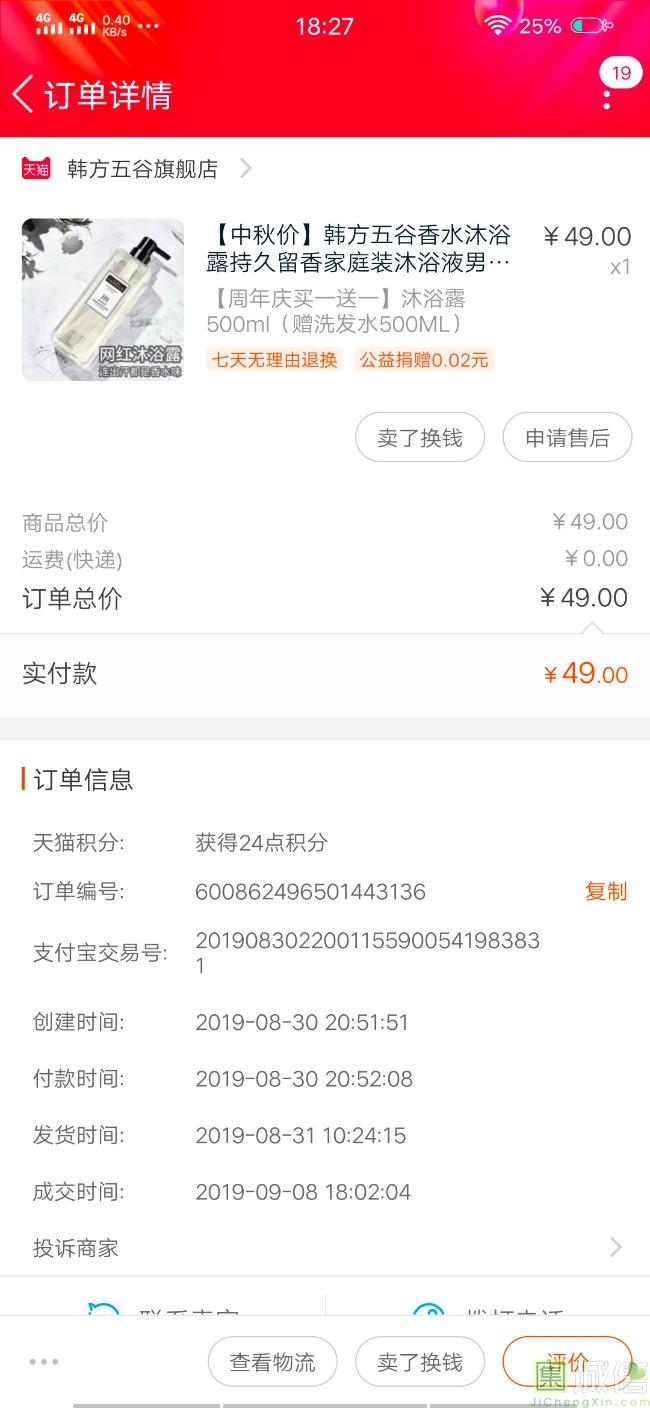Open the 韩方五谷旗舰店 store page
Screen dimensions: 650x1408
pyautogui.click(x=142, y=169)
